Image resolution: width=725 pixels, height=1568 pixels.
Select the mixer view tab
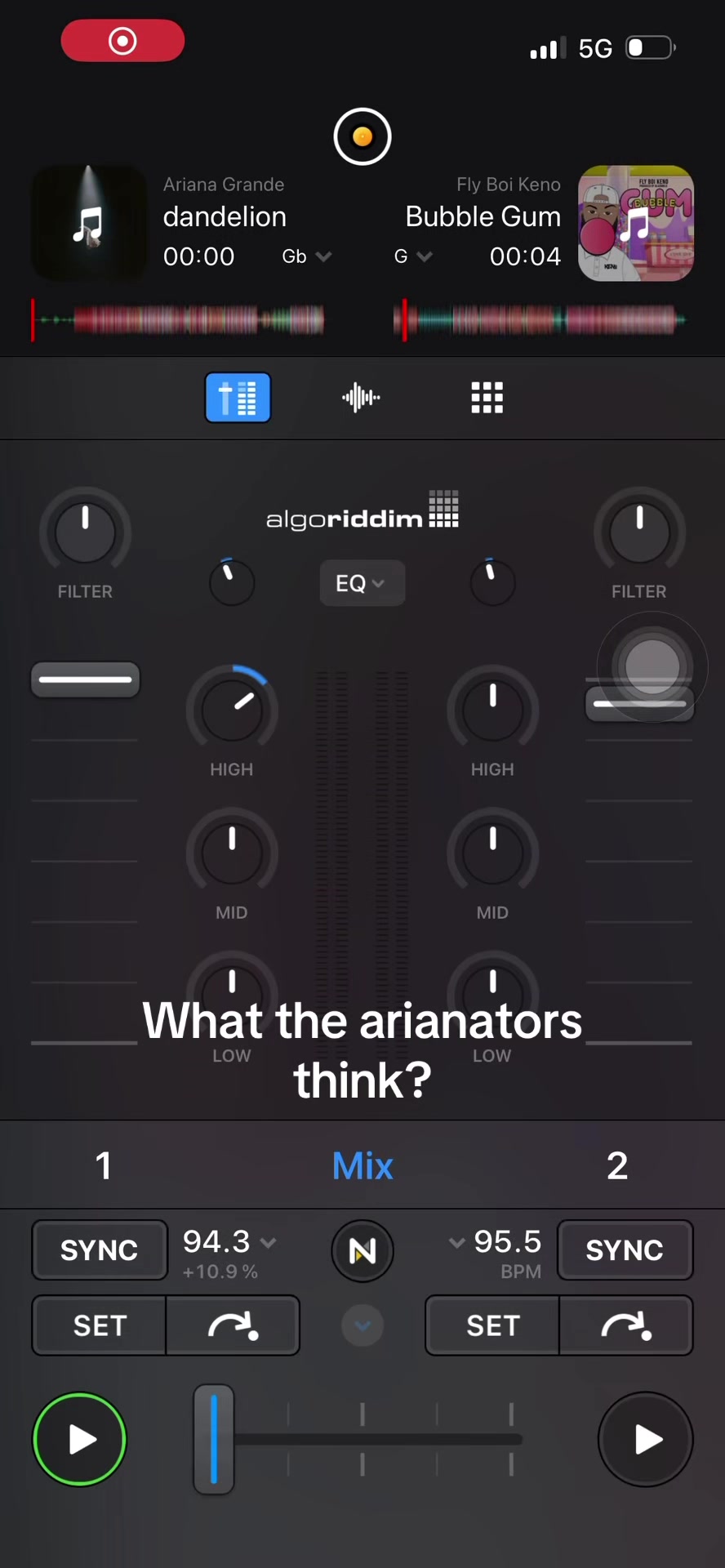pyautogui.click(x=238, y=398)
